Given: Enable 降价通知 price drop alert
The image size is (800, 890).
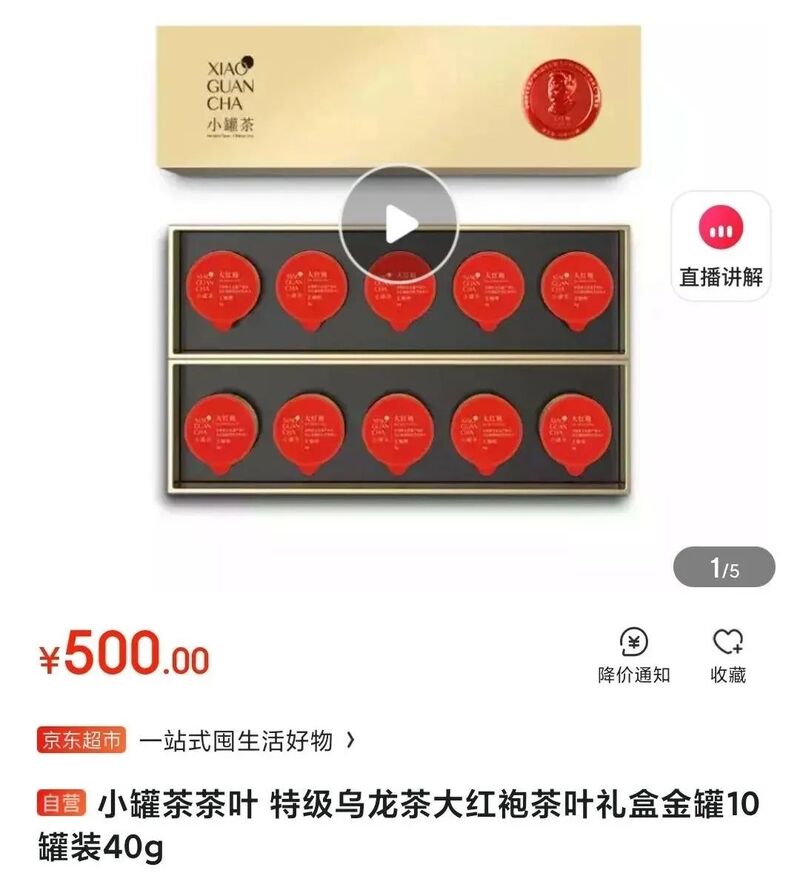Looking at the screenshot, I should point(634,655).
